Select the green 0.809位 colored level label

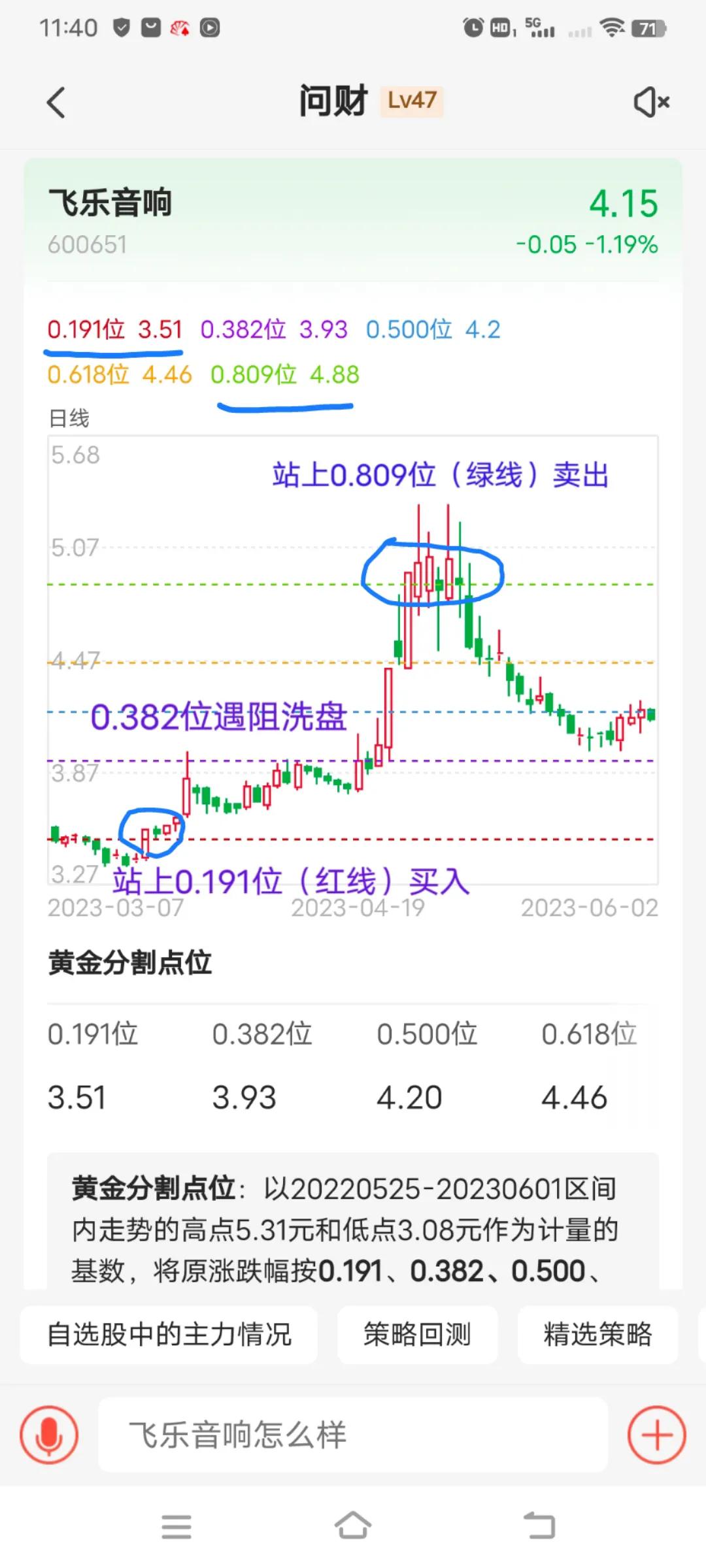coord(254,375)
